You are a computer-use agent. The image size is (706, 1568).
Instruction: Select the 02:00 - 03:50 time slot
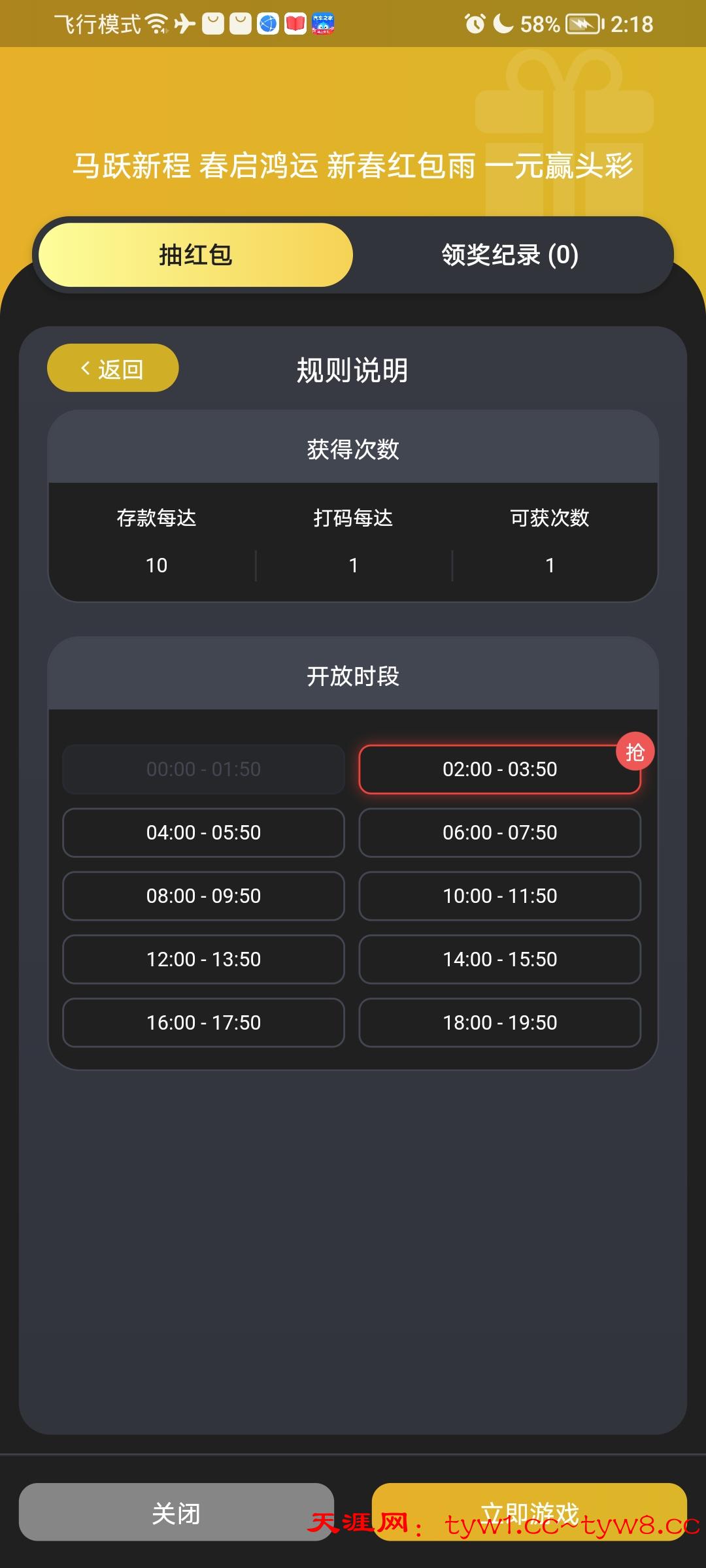499,770
